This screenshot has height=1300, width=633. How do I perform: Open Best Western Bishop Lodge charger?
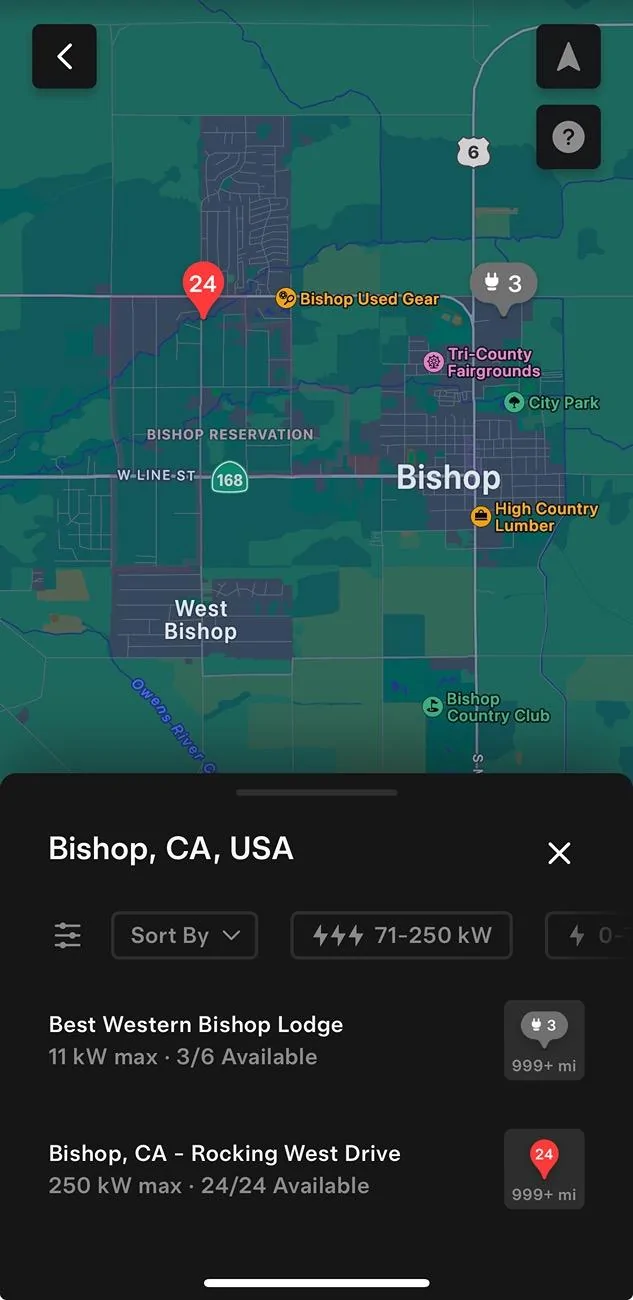tap(196, 1040)
